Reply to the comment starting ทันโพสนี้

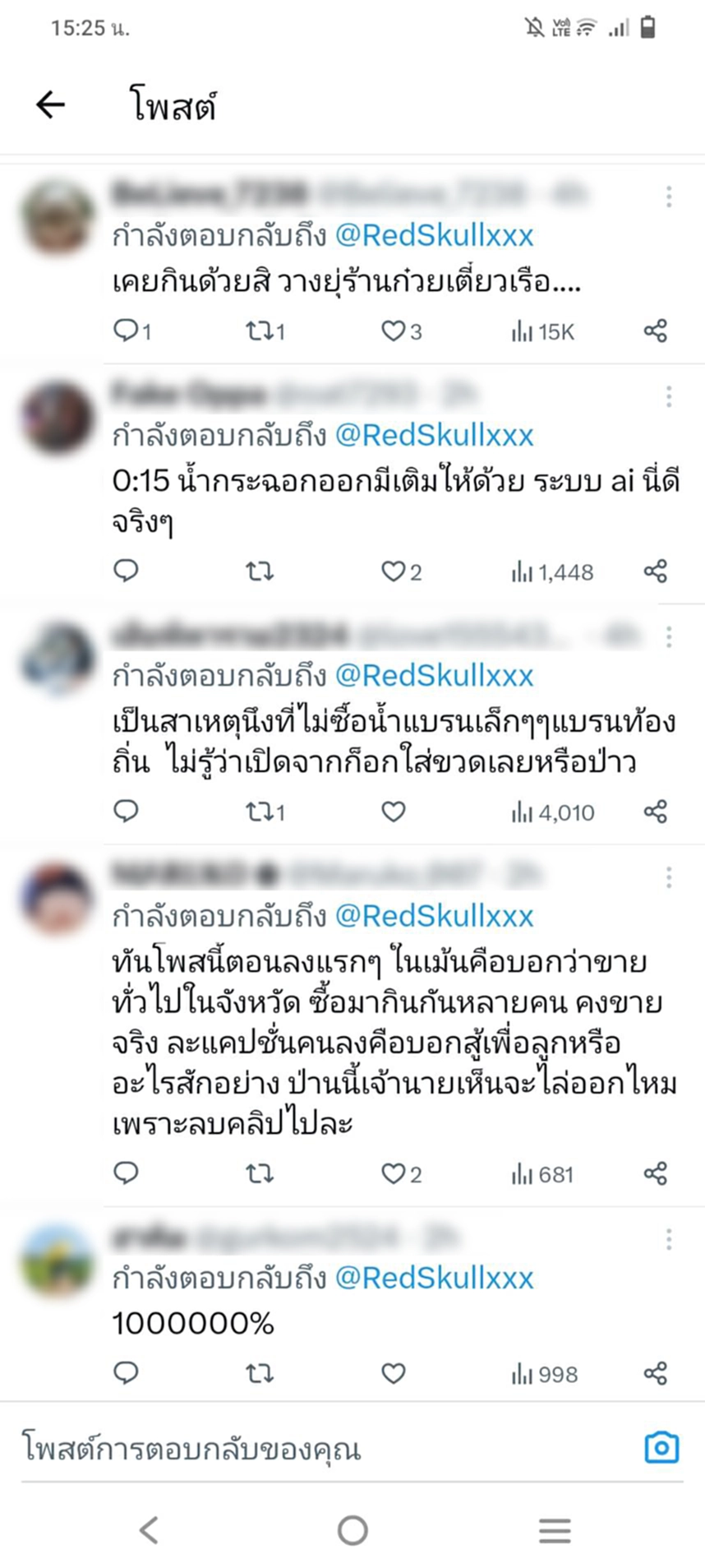pyautogui.click(x=125, y=1173)
